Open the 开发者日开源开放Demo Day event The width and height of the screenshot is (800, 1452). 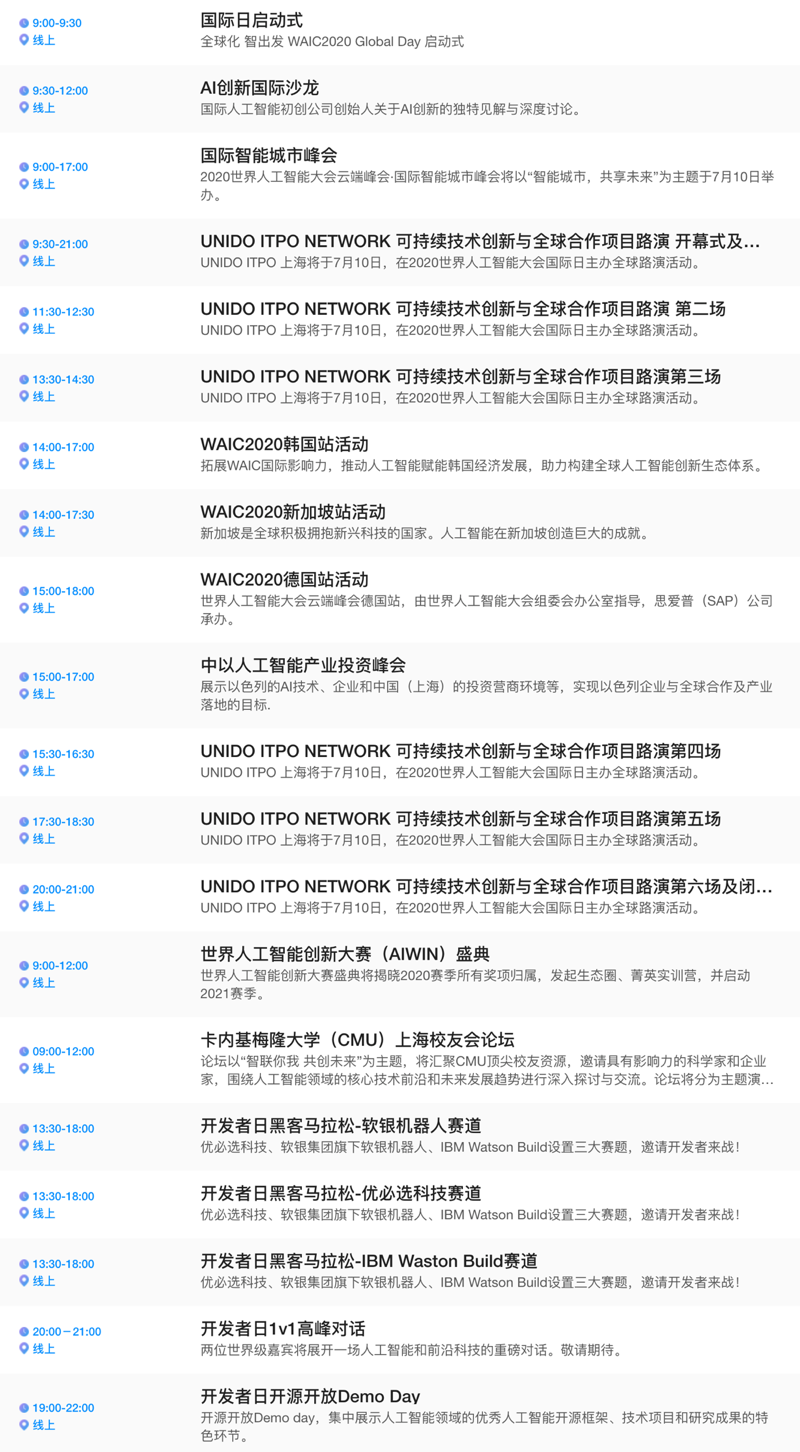coord(310,1396)
